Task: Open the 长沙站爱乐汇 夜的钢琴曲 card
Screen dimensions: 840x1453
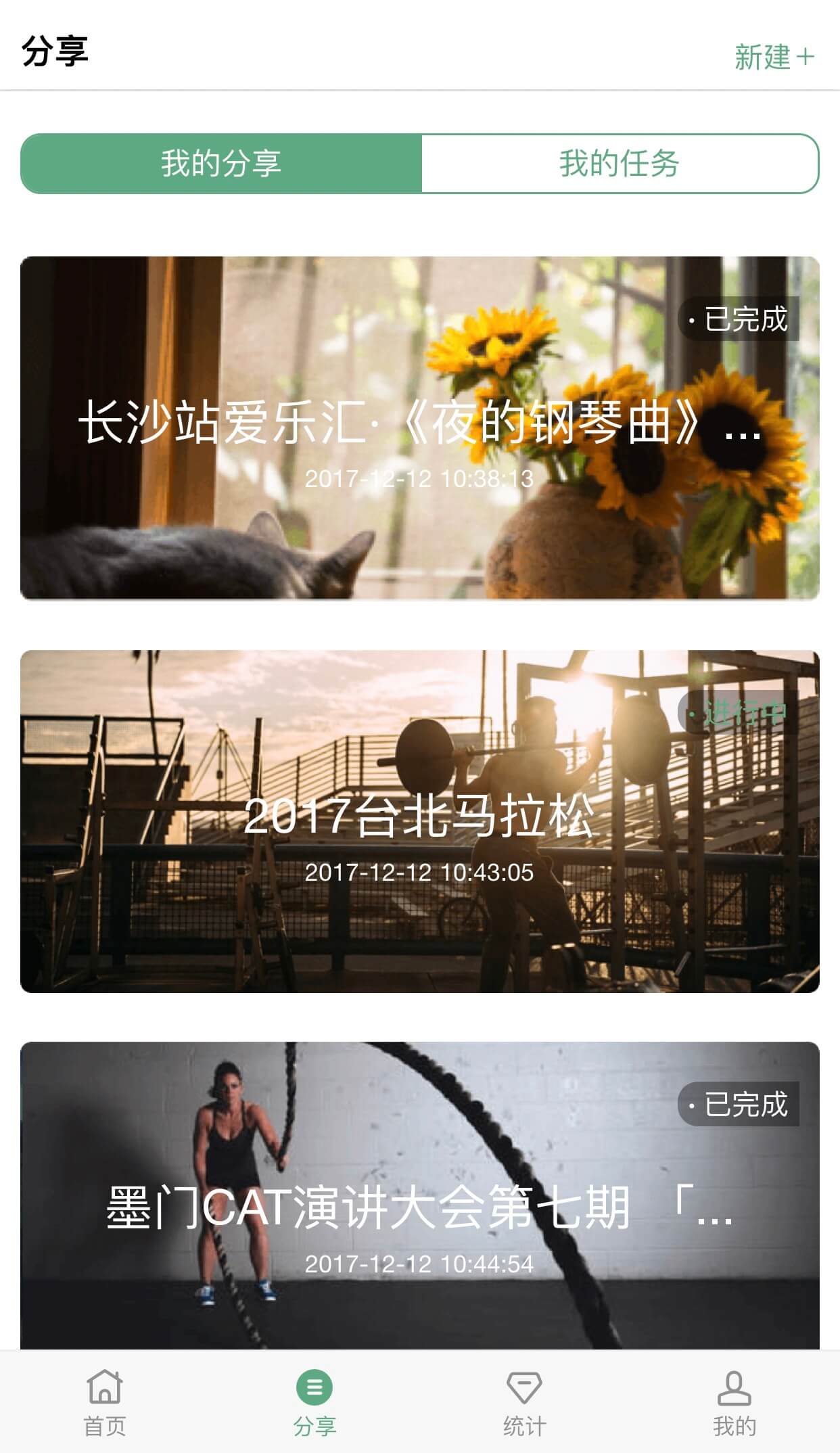Action: click(419, 428)
